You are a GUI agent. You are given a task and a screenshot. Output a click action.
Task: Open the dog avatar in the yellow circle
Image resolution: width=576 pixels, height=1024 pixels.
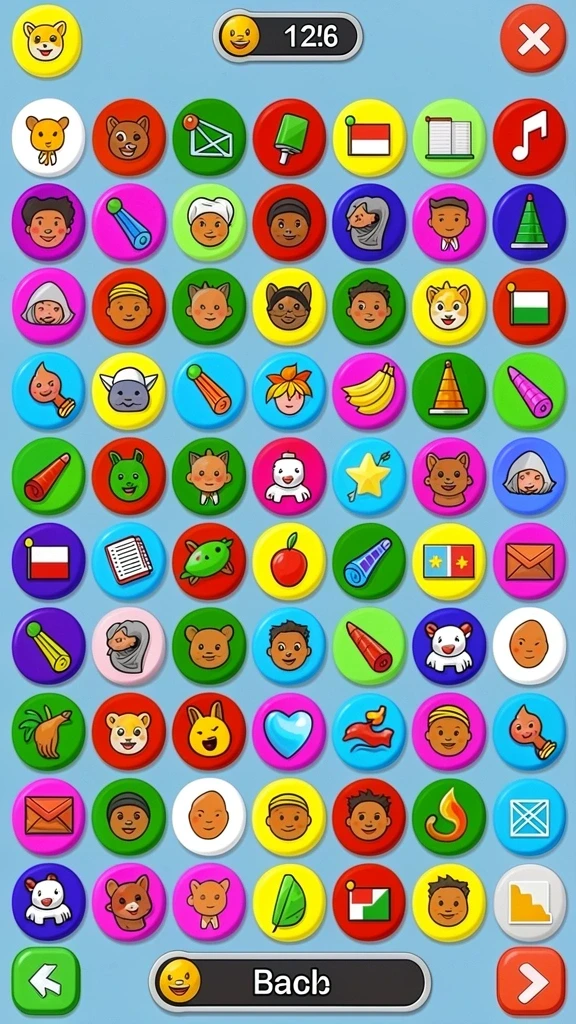[x=46, y=40]
